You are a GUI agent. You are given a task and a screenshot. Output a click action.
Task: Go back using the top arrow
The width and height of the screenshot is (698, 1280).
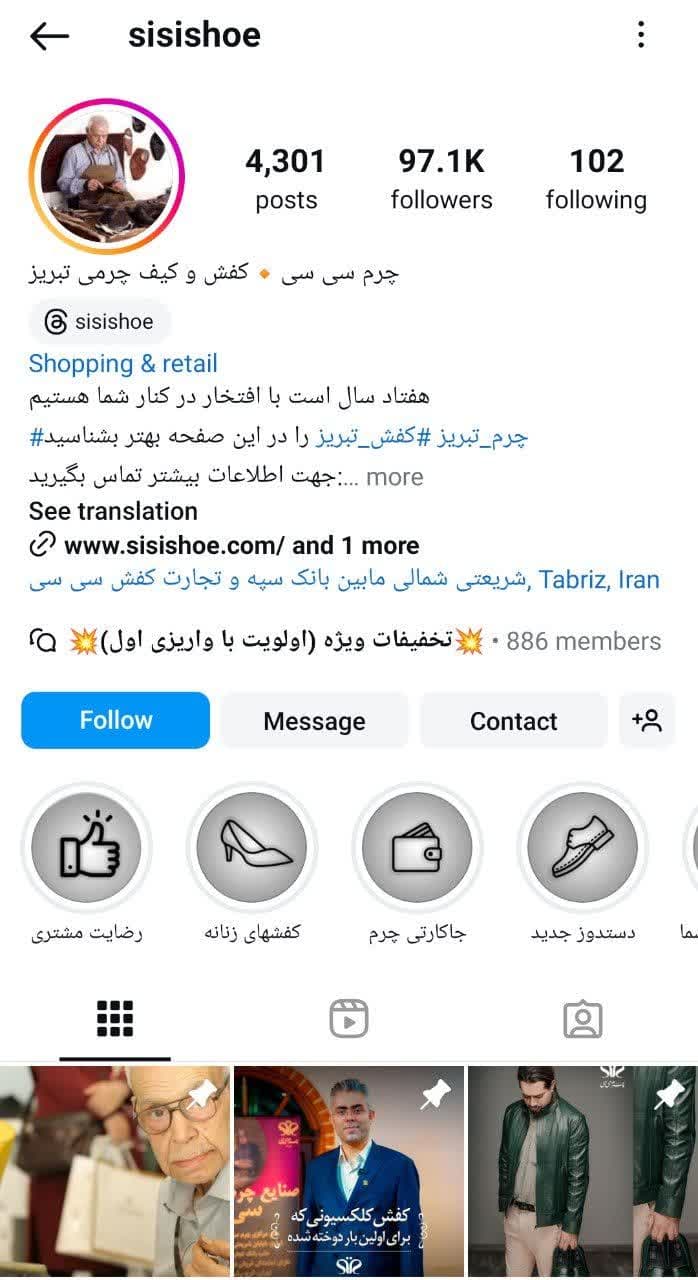tap(49, 36)
